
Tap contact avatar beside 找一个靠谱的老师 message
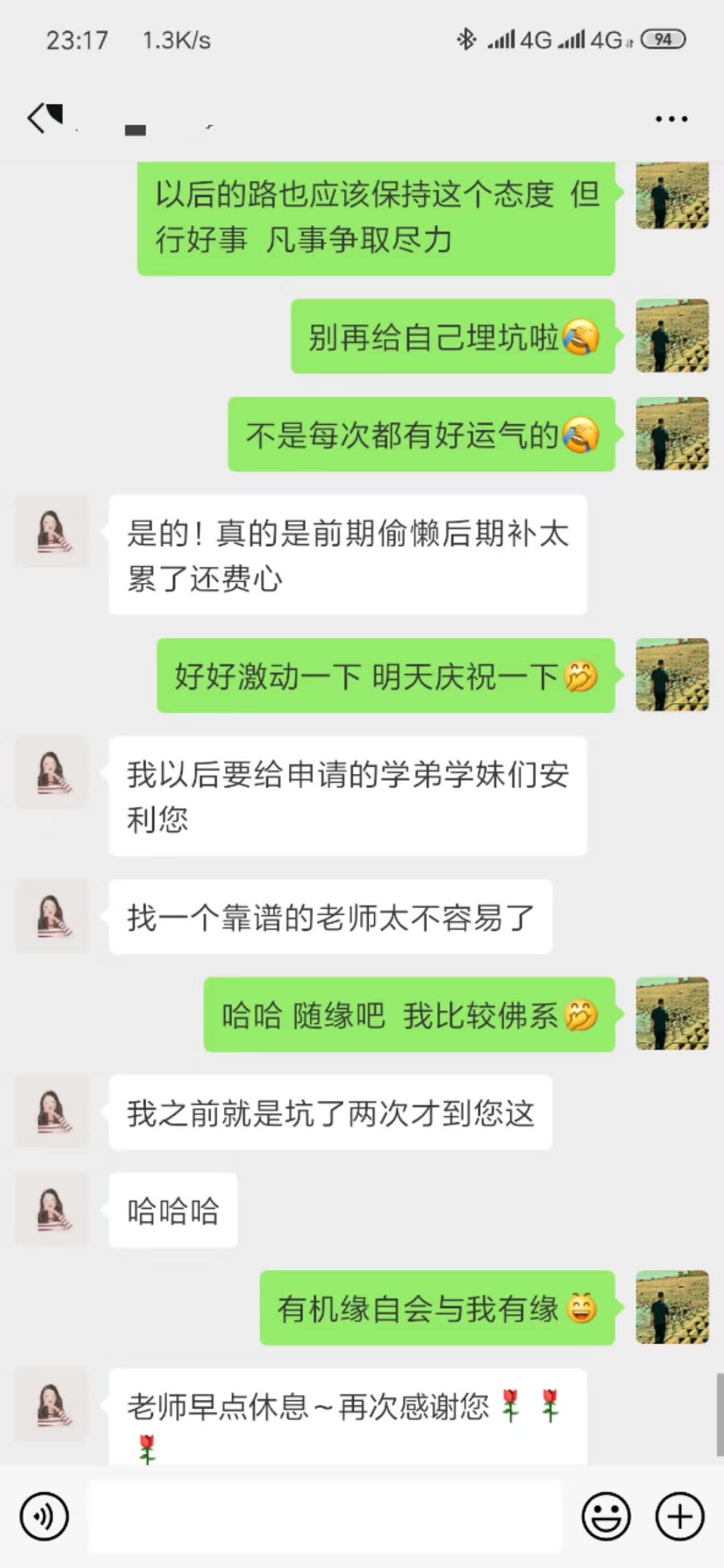52,916
